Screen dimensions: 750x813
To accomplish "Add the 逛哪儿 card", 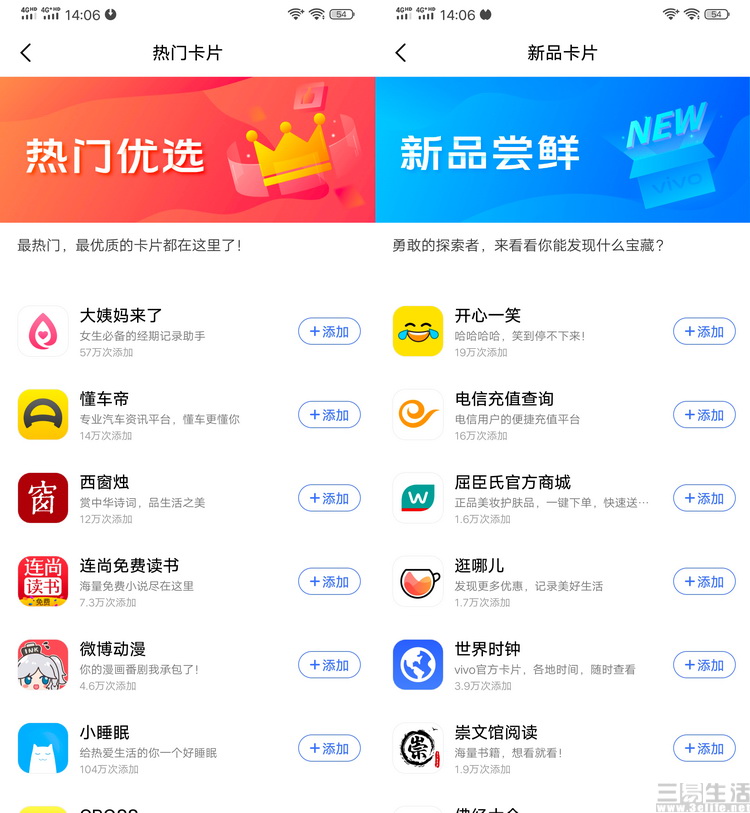I will click(704, 582).
